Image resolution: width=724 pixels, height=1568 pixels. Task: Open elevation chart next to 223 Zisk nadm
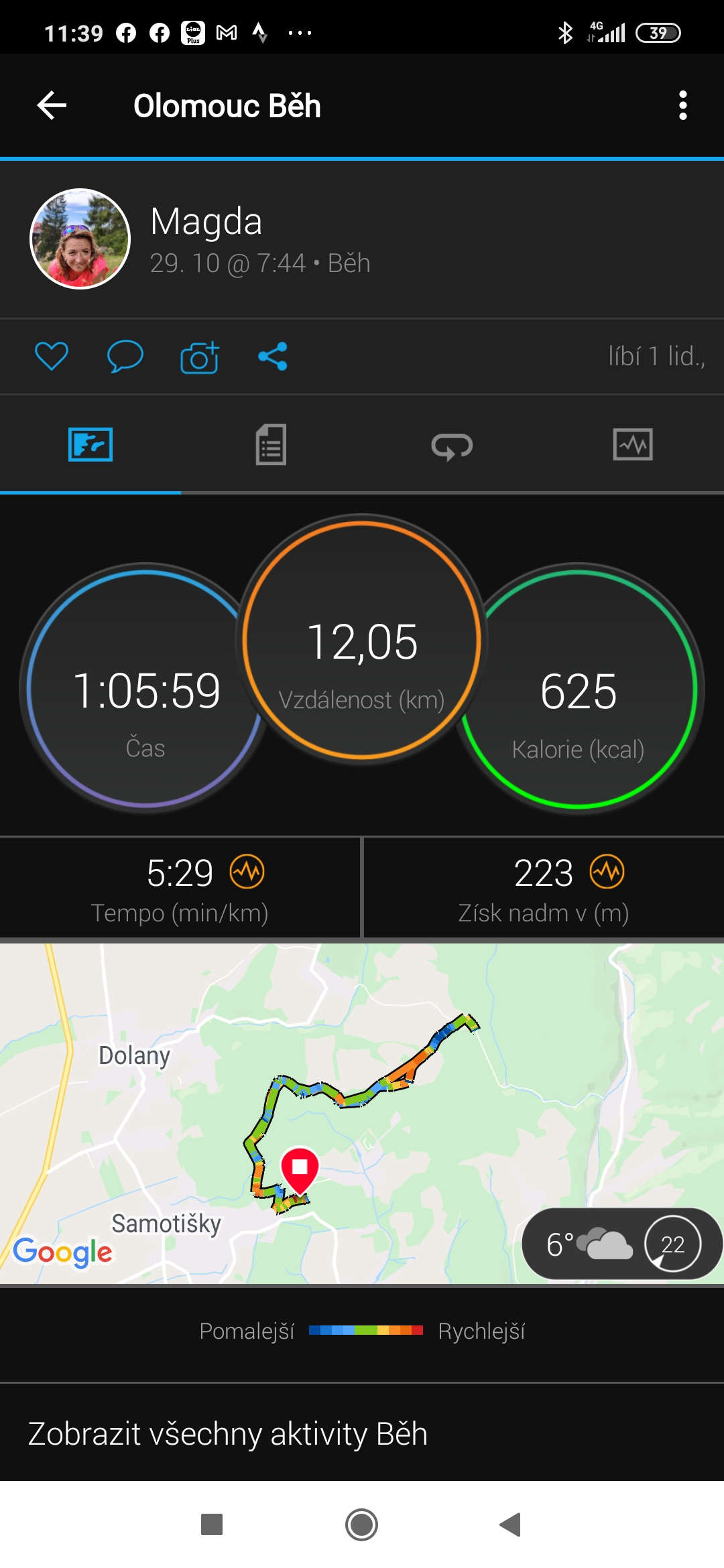coord(607,872)
